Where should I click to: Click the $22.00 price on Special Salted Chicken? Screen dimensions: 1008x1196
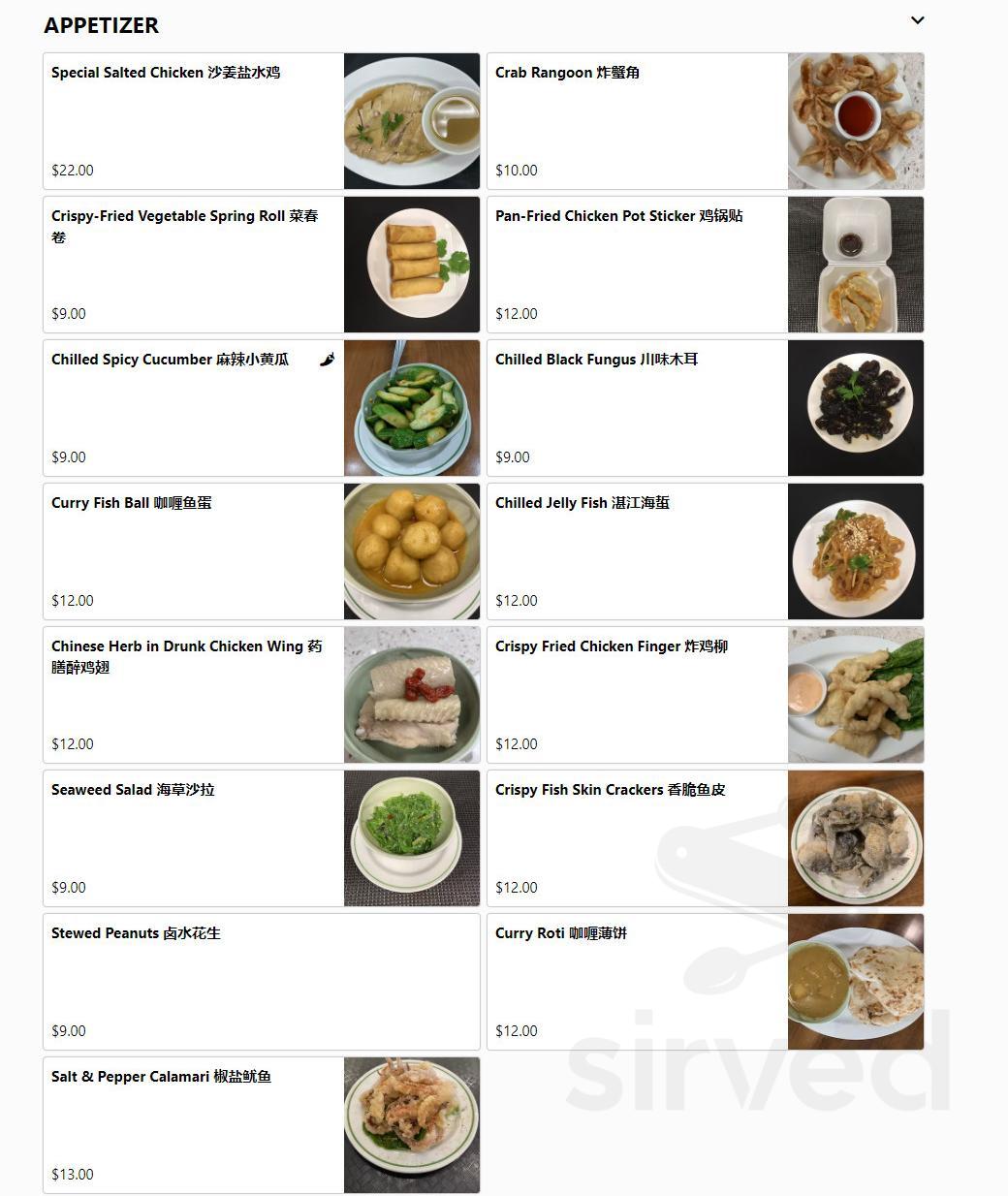pyautogui.click(x=72, y=170)
